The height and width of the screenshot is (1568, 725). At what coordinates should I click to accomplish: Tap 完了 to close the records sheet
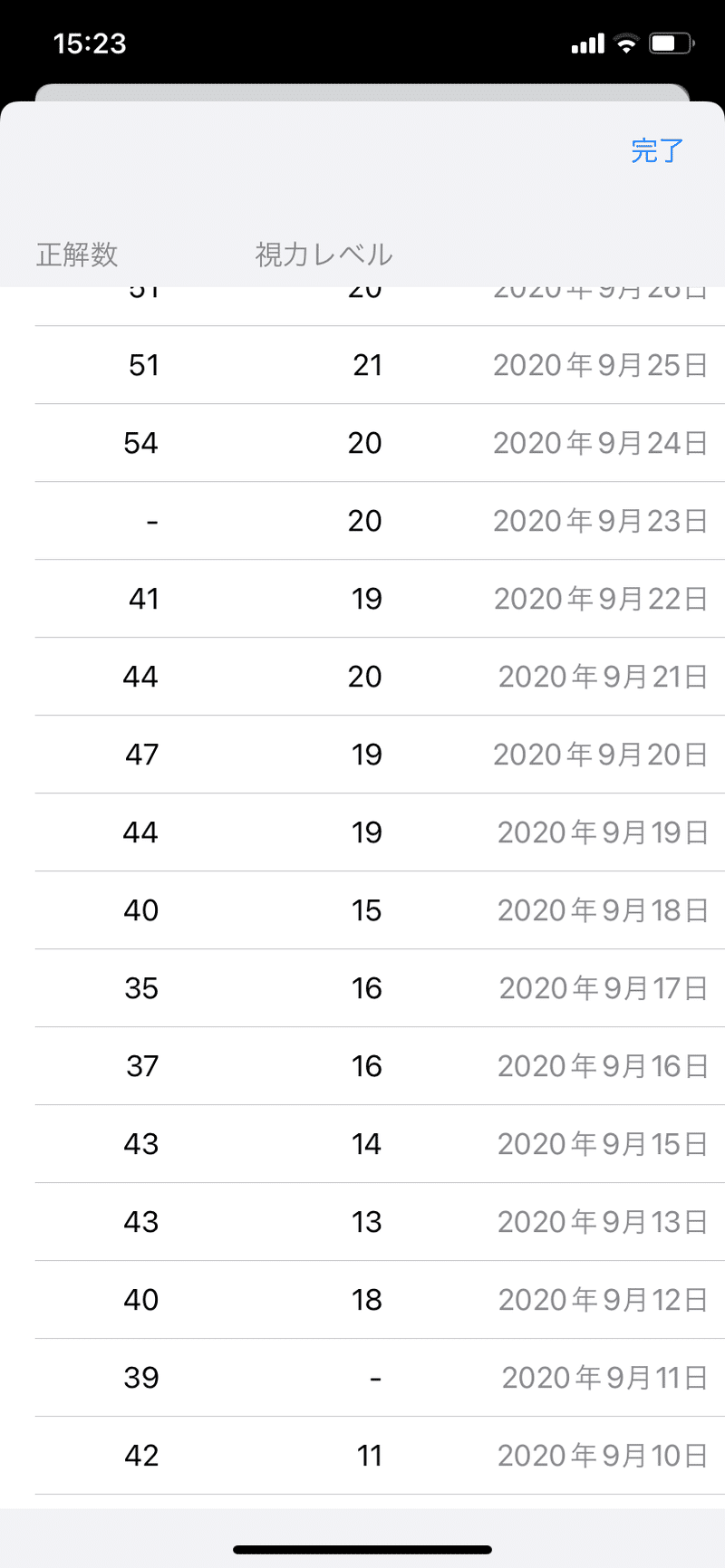(x=657, y=150)
